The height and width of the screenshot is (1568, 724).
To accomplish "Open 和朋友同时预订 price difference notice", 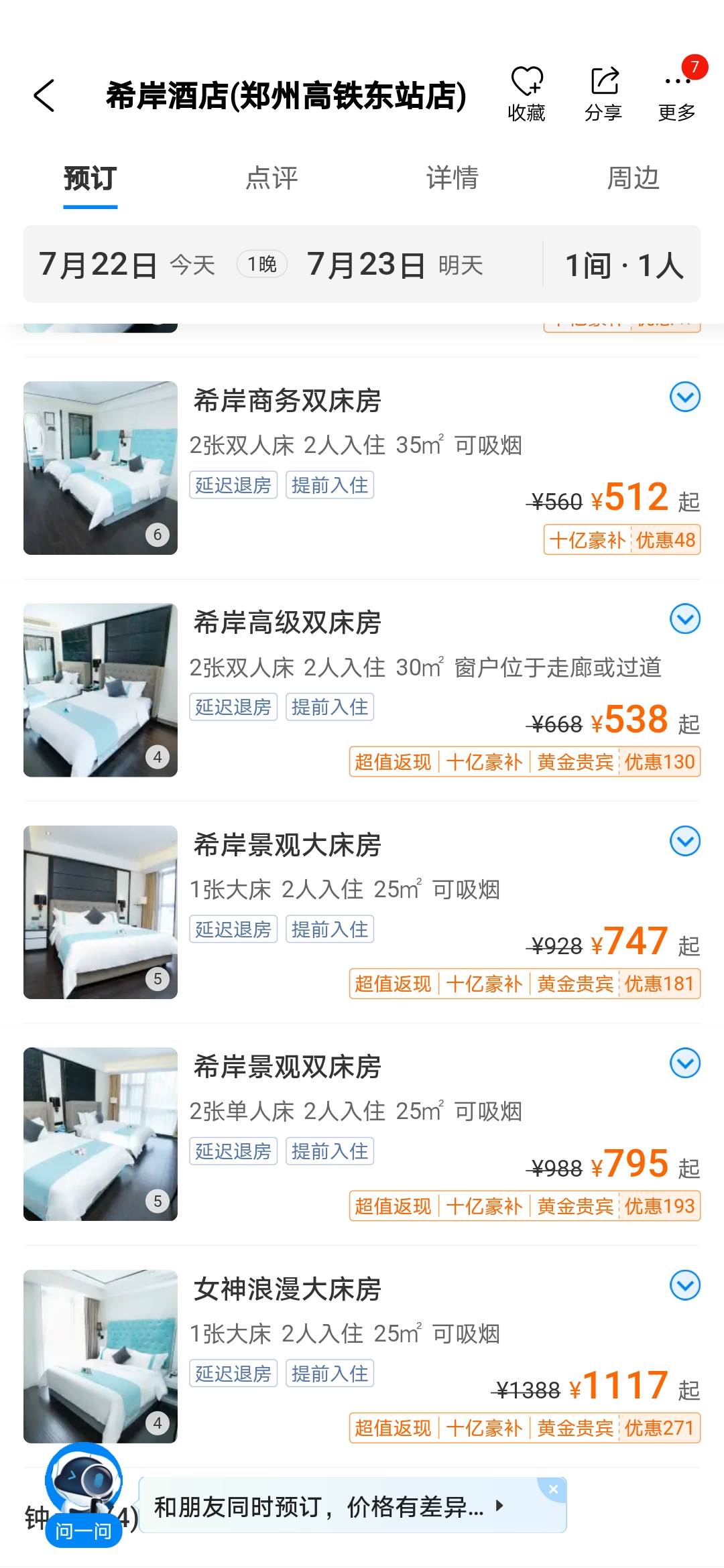I will coord(322,1507).
